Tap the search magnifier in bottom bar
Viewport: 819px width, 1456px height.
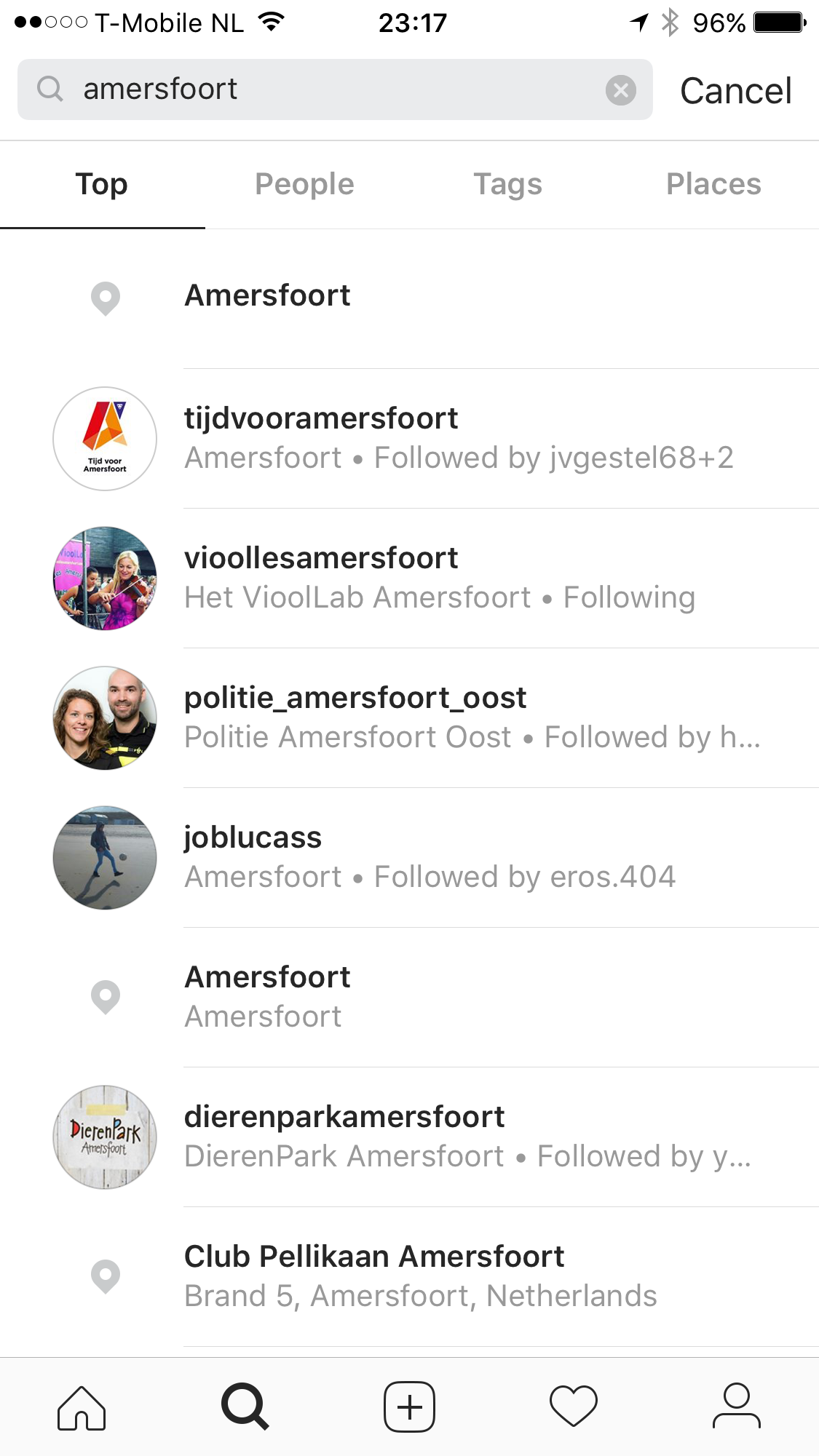(x=245, y=1407)
